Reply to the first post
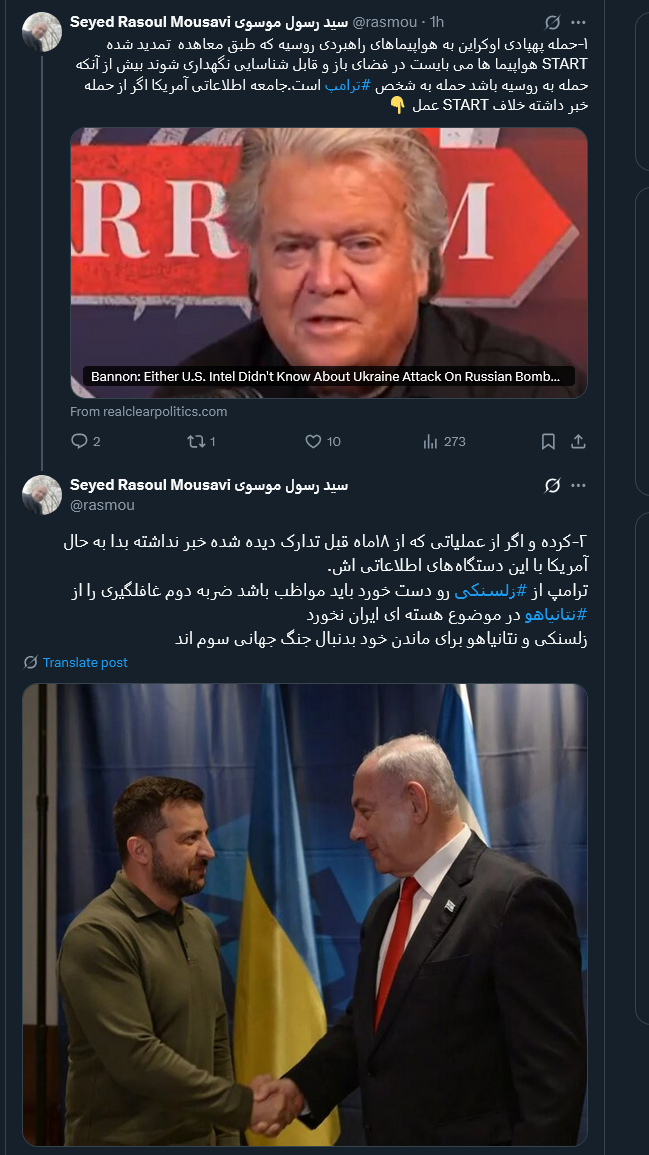 click(80, 441)
